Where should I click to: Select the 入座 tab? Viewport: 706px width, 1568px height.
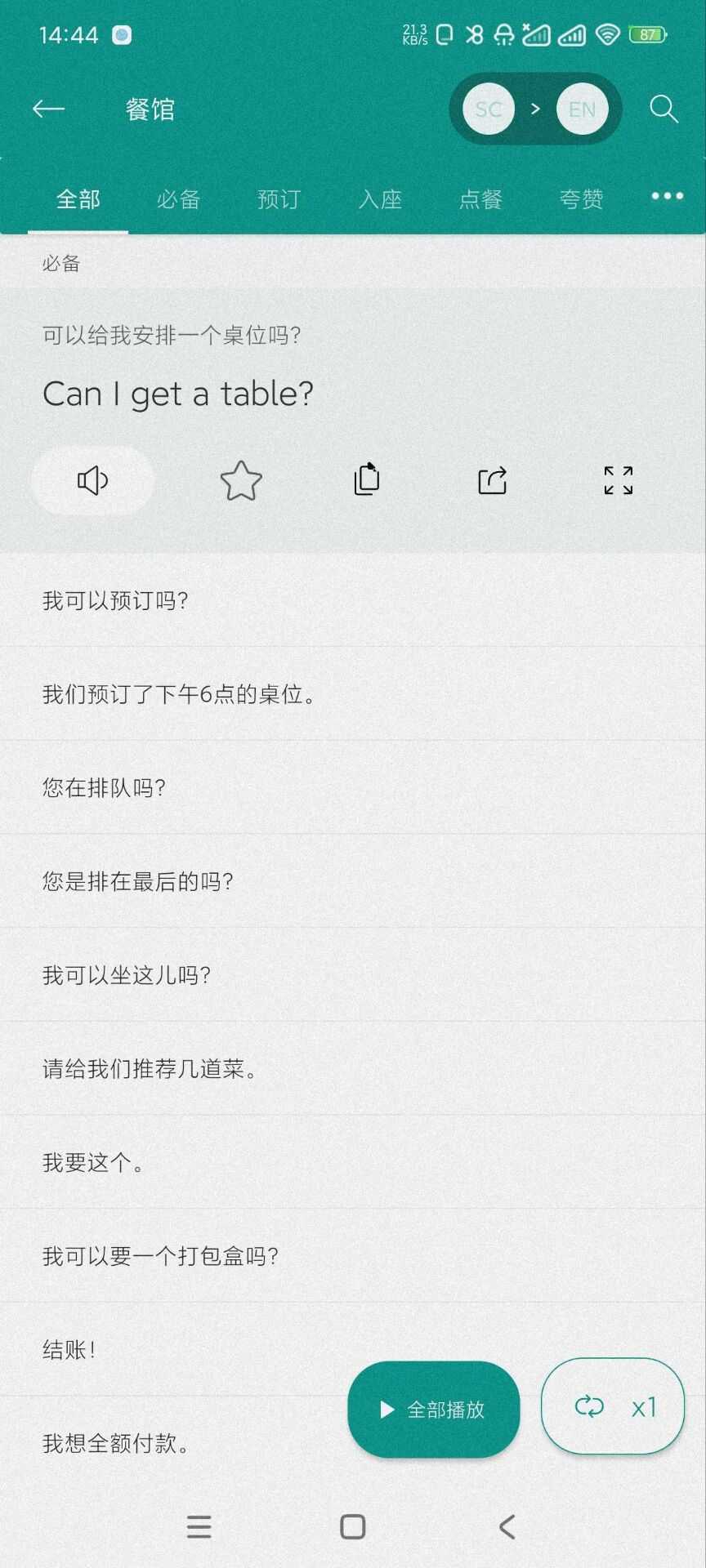point(380,198)
